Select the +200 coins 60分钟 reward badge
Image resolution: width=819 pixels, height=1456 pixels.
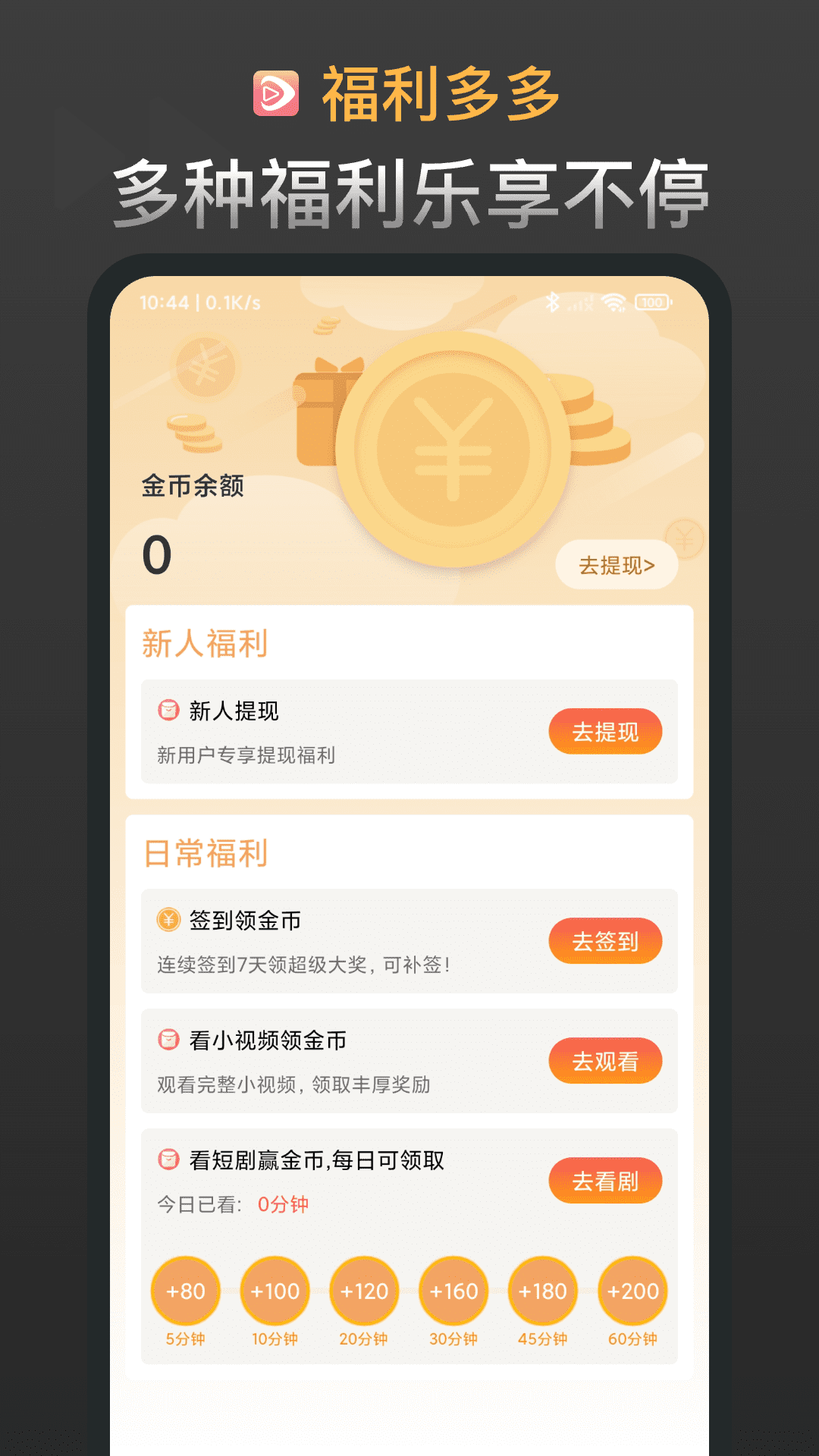click(x=633, y=1291)
